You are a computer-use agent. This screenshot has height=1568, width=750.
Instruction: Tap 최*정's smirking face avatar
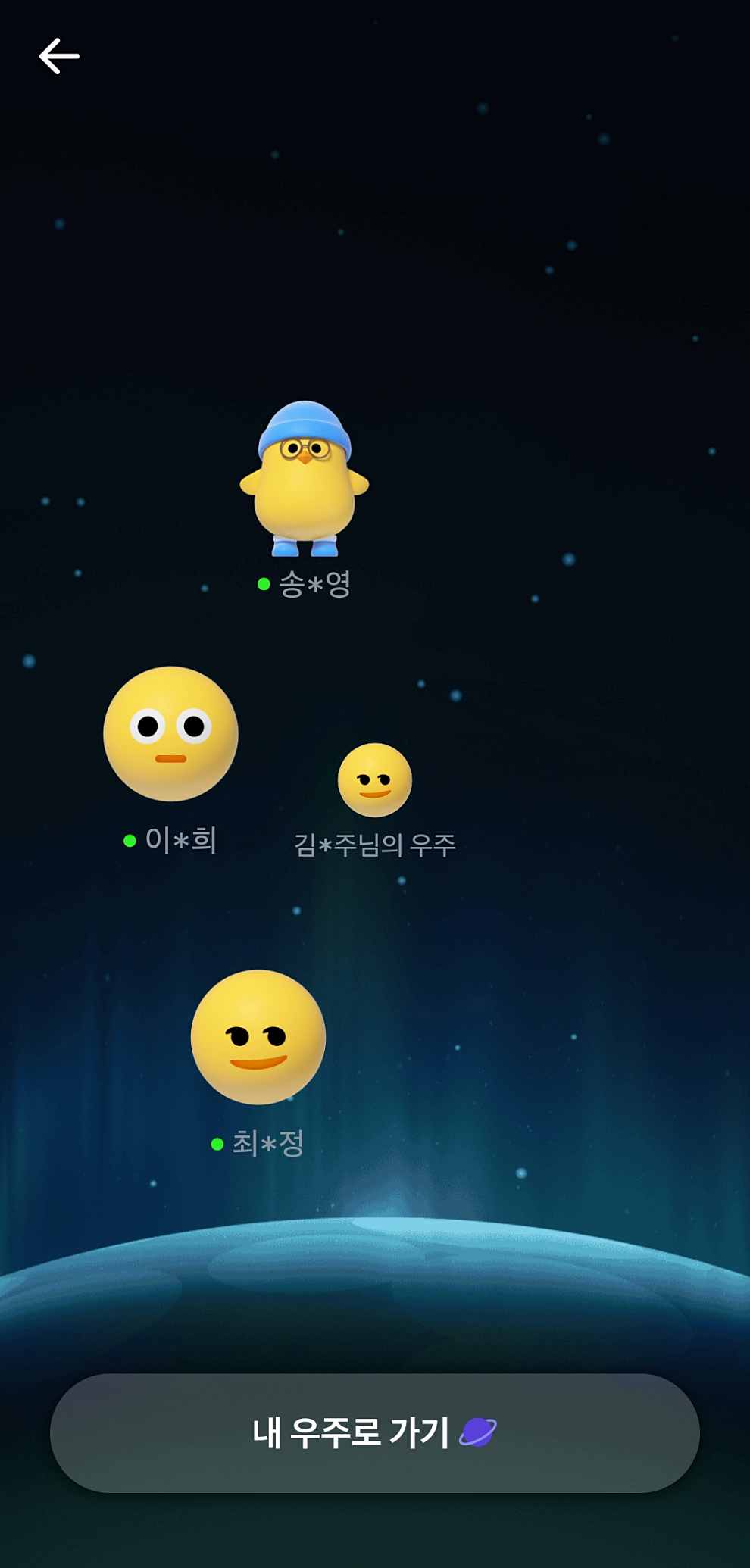point(258,1038)
